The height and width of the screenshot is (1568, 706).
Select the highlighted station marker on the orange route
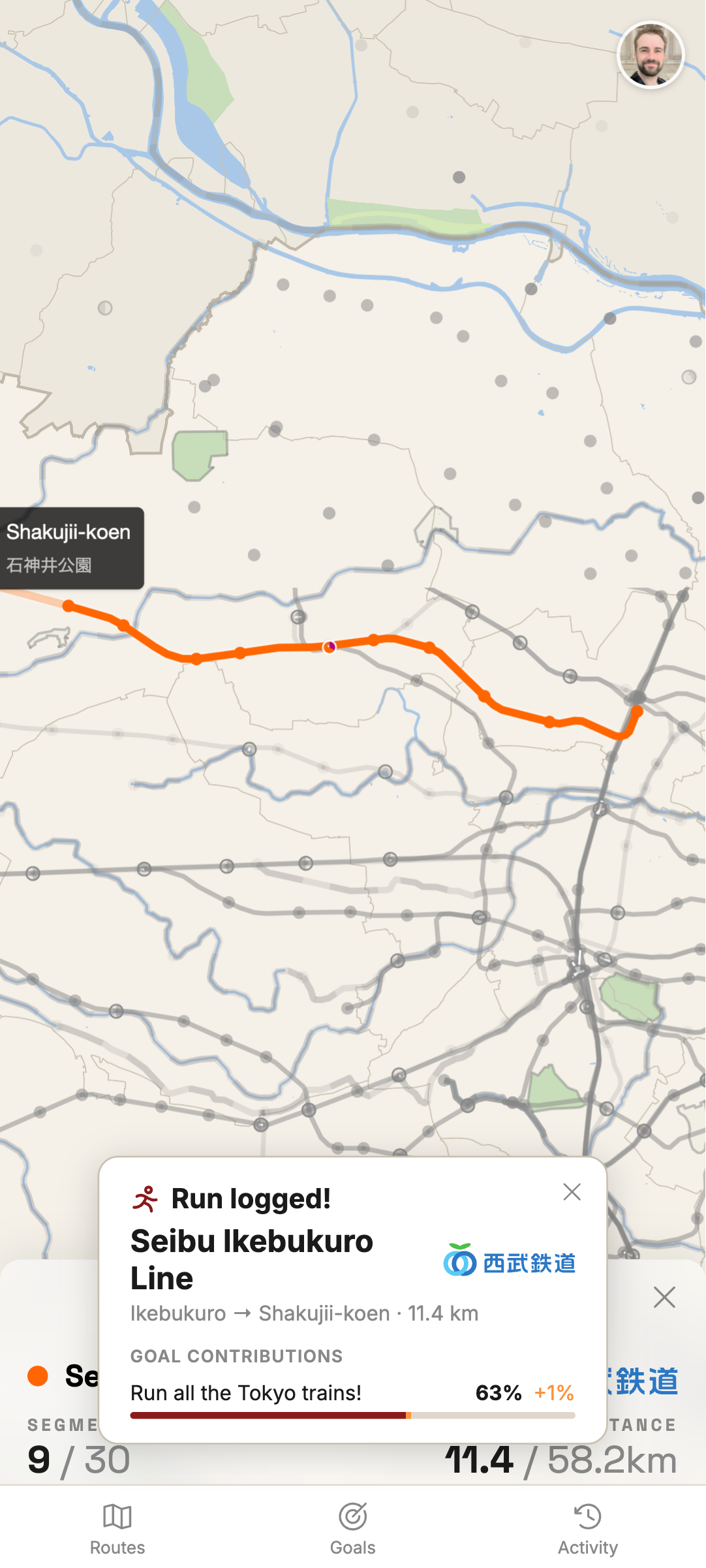coord(330,647)
